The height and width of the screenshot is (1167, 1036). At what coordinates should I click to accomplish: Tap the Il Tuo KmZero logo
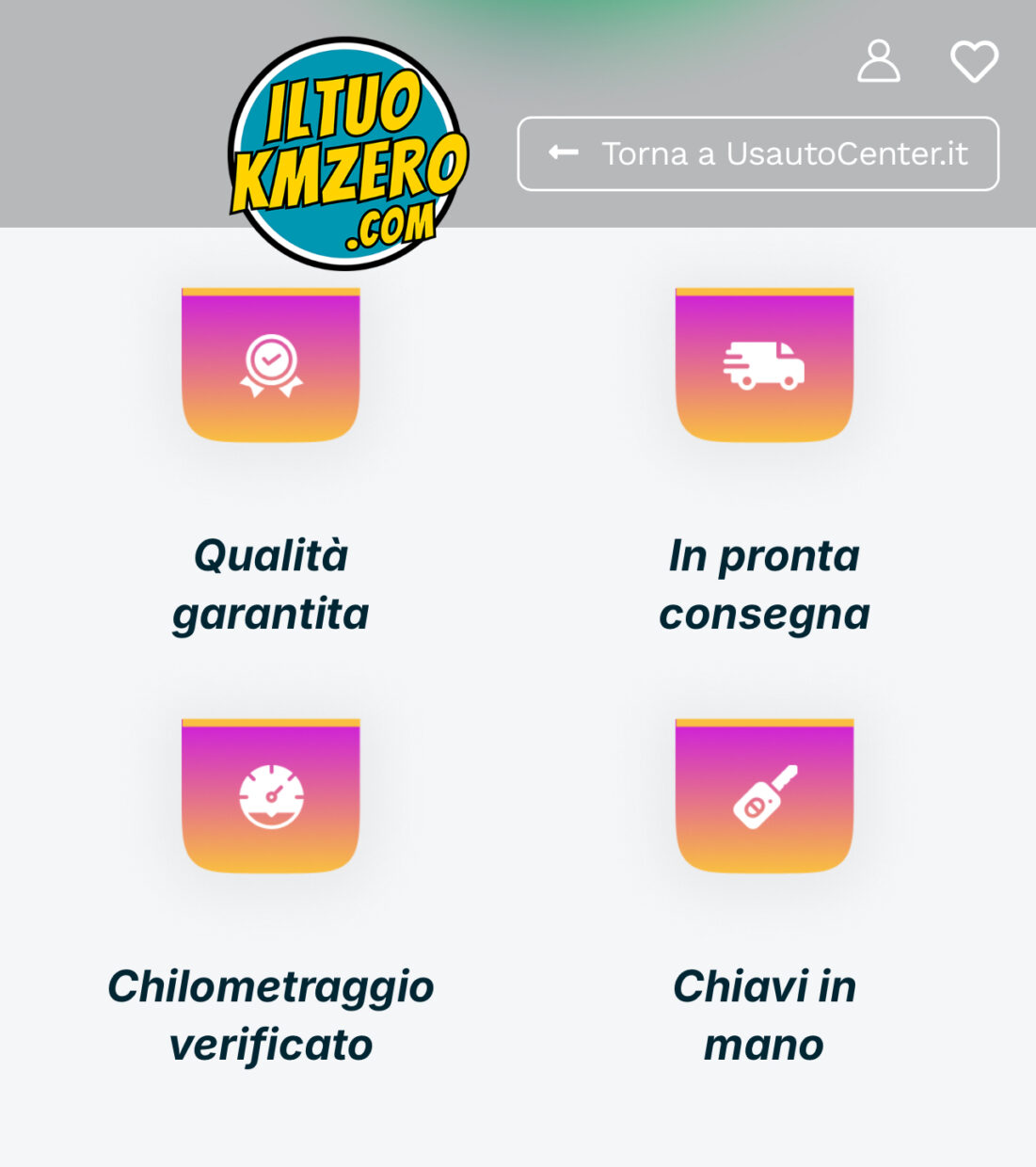tap(348, 155)
